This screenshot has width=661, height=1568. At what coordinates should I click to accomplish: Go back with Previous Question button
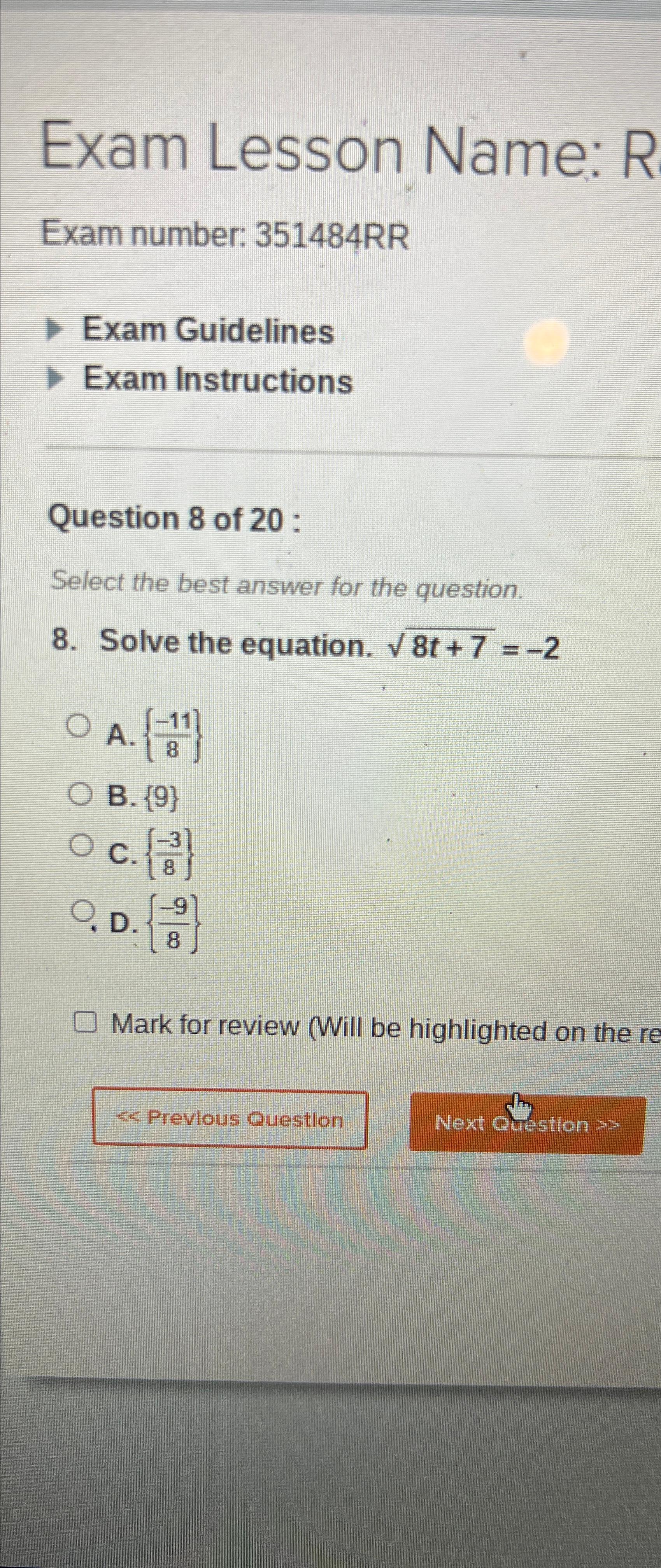click(230, 1119)
